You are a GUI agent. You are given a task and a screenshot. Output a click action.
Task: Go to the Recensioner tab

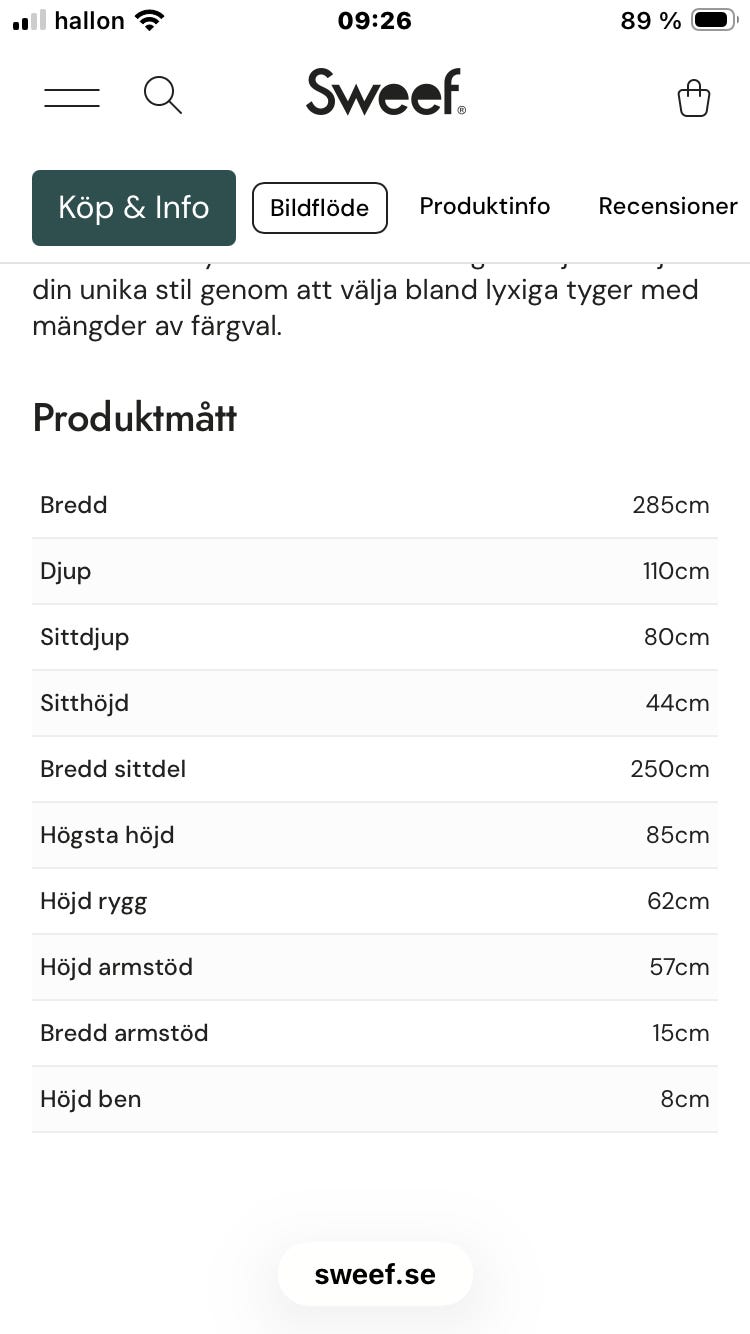(x=668, y=206)
